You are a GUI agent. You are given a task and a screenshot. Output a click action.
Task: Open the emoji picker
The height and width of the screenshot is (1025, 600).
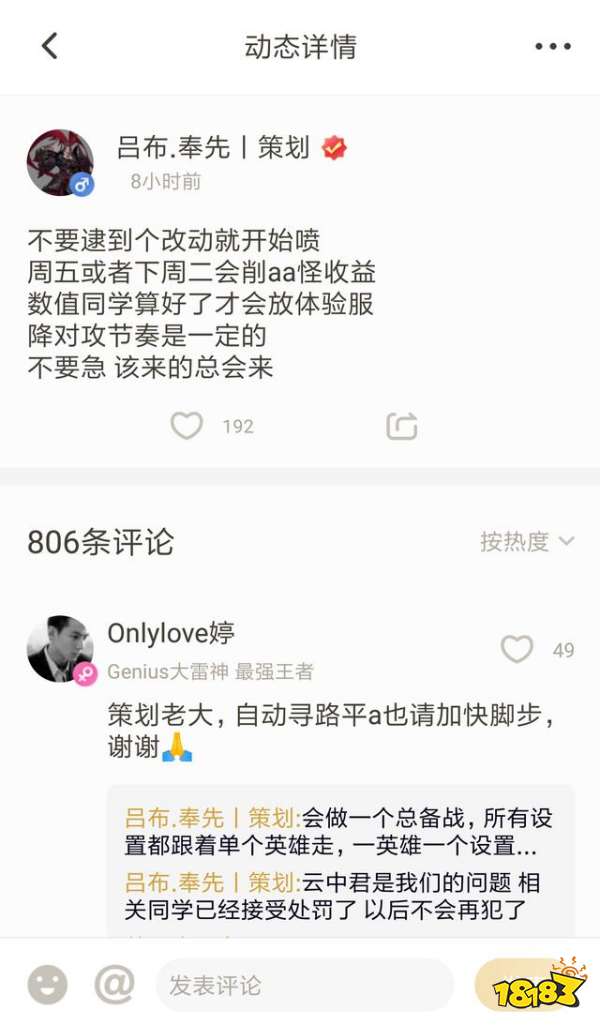pos(47,985)
